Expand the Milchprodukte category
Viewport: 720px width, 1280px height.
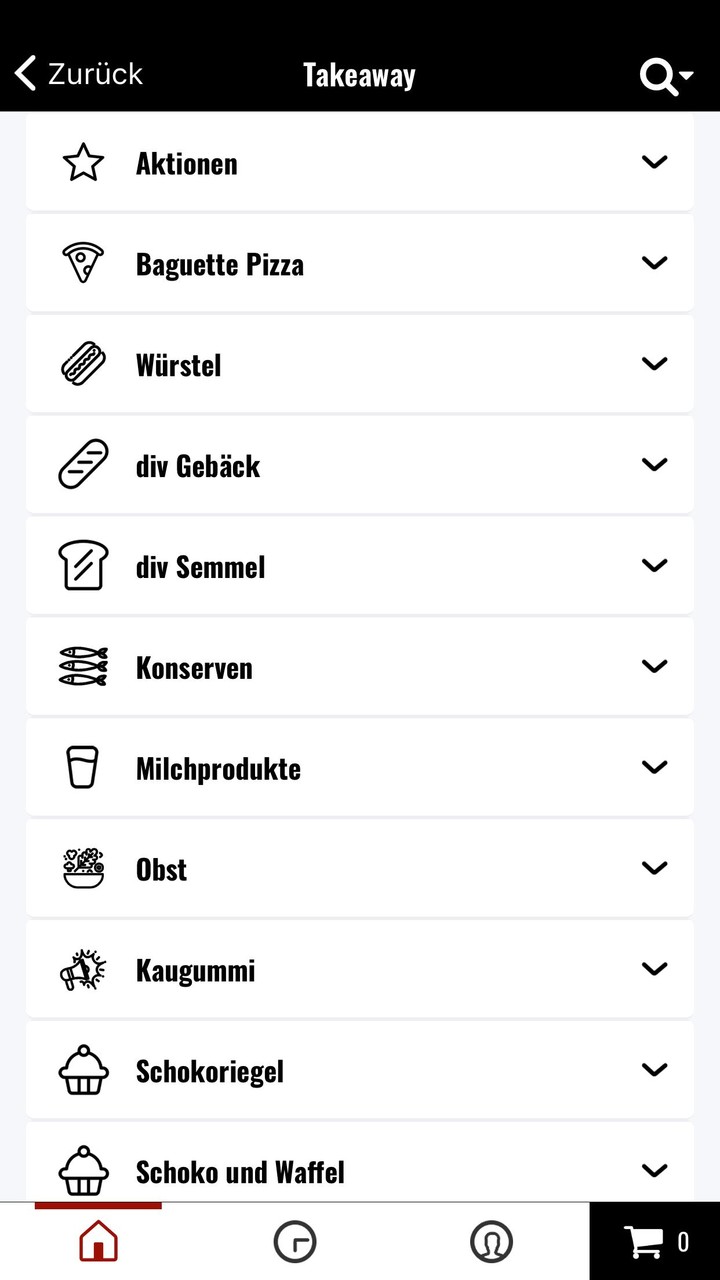(655, 767)
